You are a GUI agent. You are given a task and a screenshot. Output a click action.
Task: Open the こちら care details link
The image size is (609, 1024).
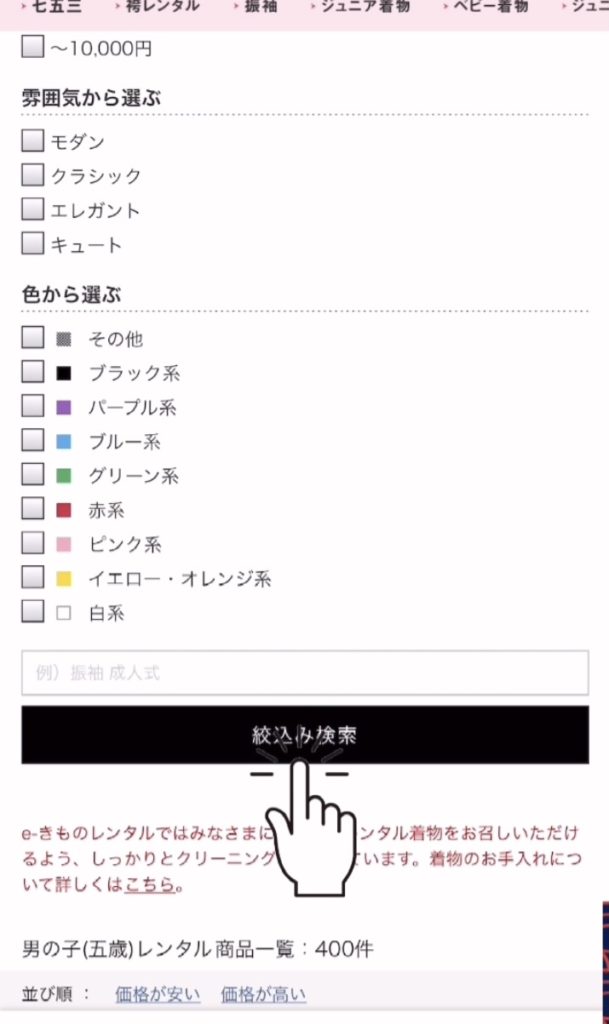(151, 884)
